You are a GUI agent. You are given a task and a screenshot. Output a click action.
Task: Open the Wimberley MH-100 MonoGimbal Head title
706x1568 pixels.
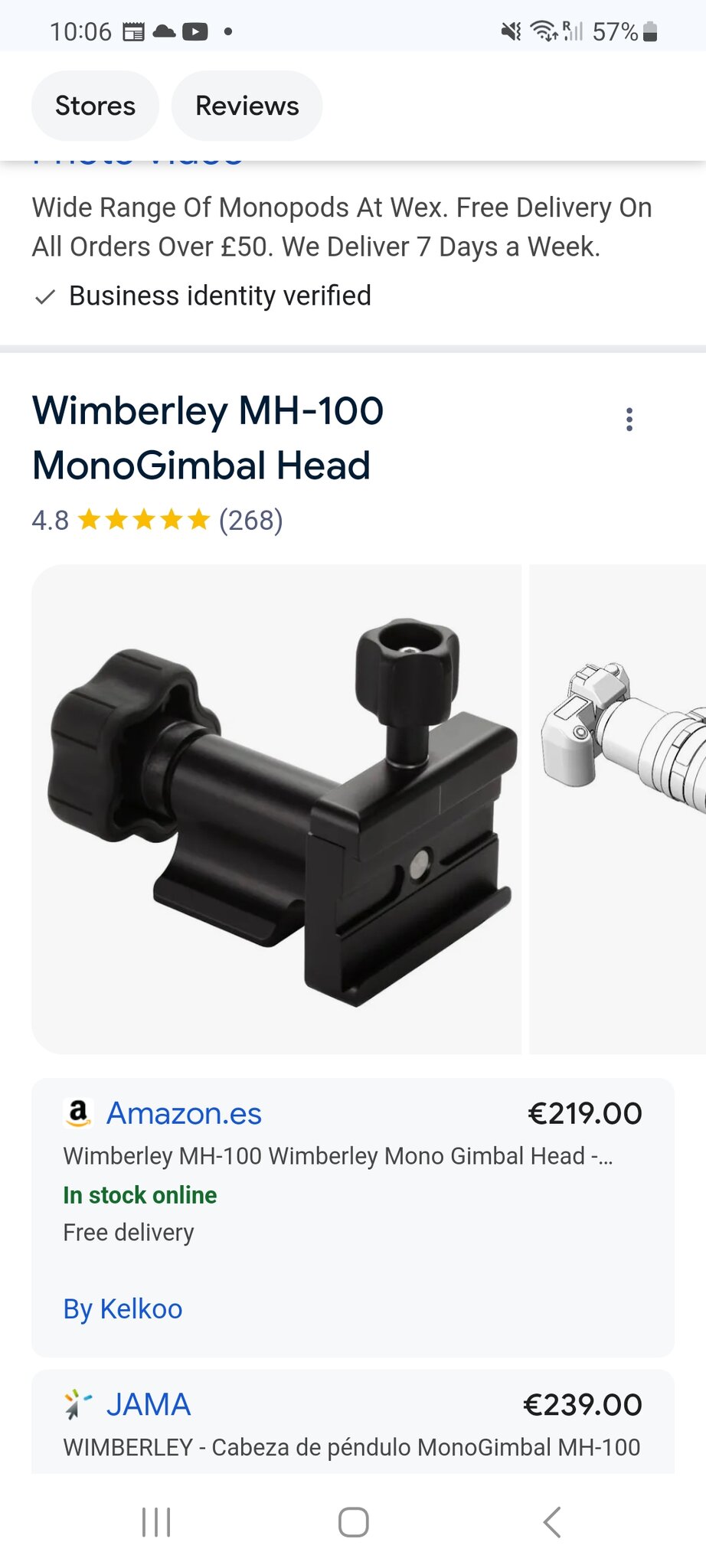208,437
